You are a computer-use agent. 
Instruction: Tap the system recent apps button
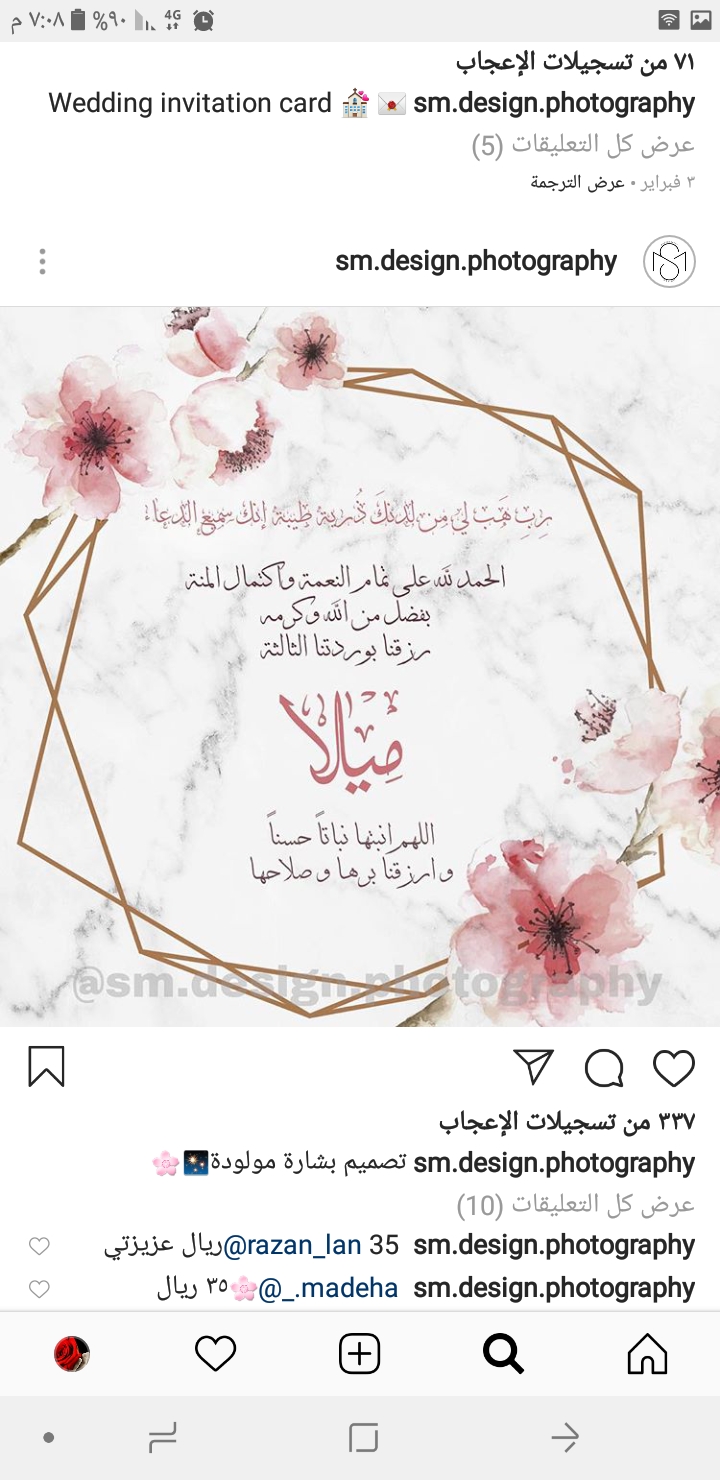coord(162,1438)
